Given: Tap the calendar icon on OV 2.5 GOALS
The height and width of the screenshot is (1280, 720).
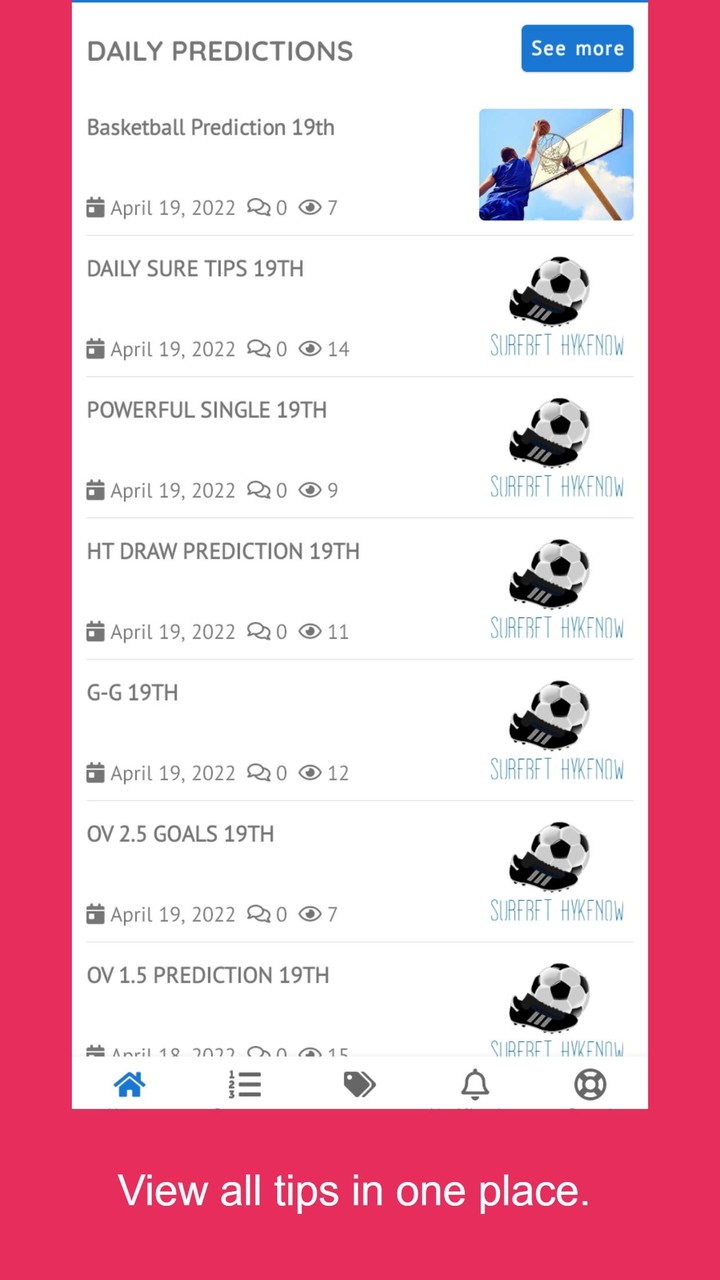Looking at the screenshot, I should pos(96,913).
